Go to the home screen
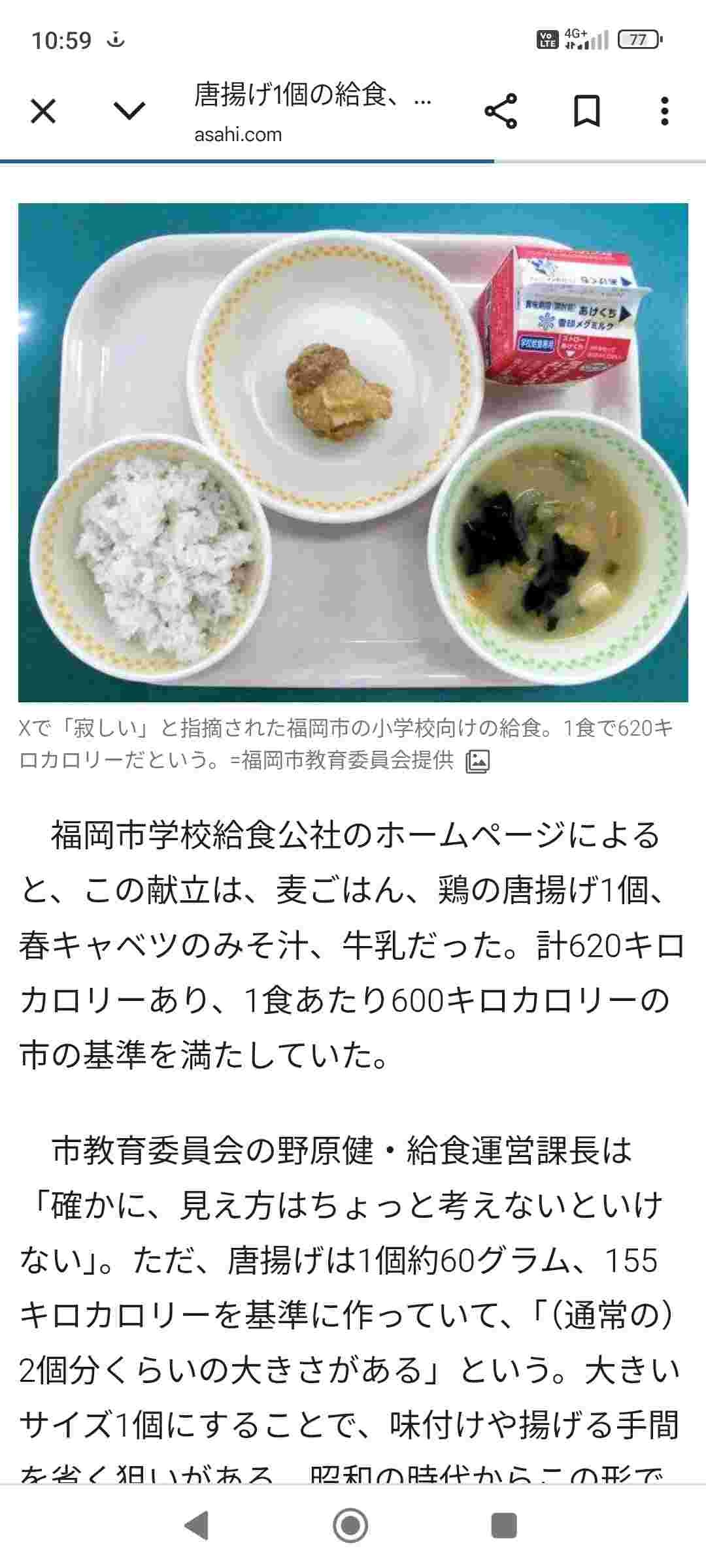The height and width of the screenshot is (1568, 706). 350,1526
